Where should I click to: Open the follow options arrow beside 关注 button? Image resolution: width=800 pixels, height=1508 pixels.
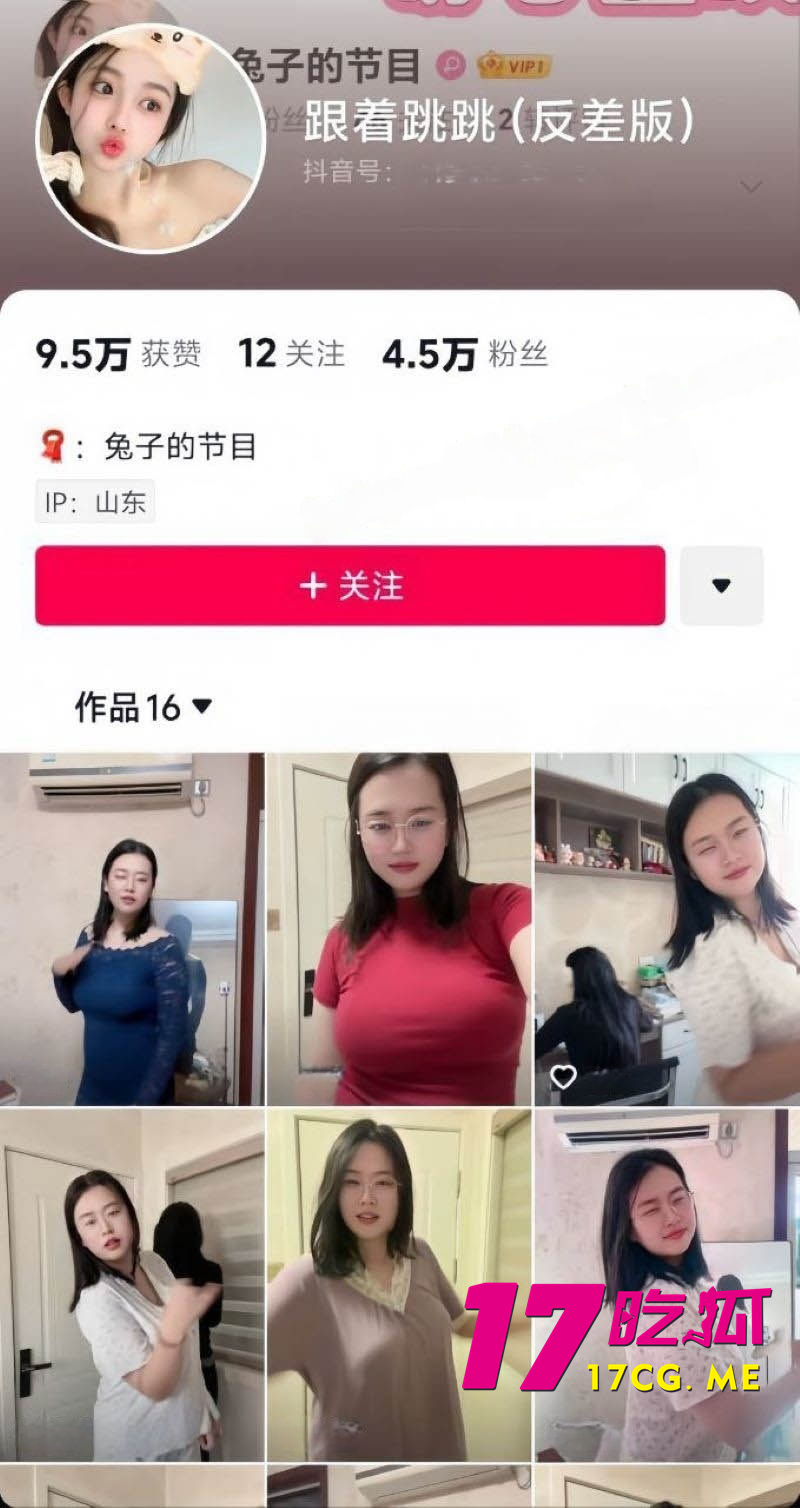(x=722, y=587)
